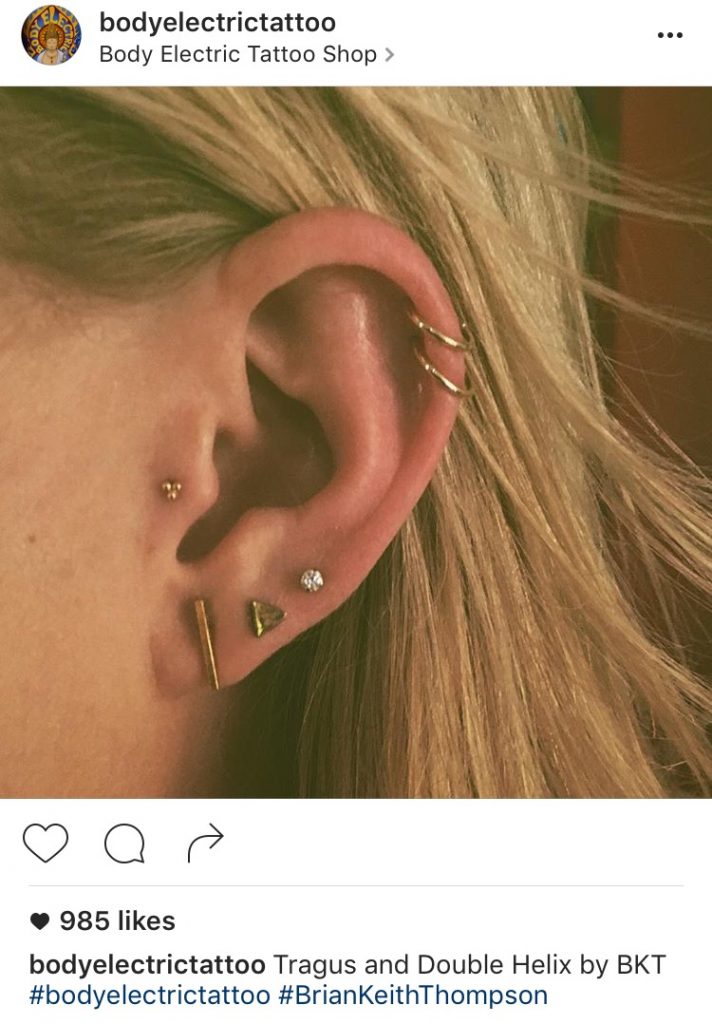Open the #bodyelectrictattoo hashtag
Screen dimensions: 712x1024
149,995
